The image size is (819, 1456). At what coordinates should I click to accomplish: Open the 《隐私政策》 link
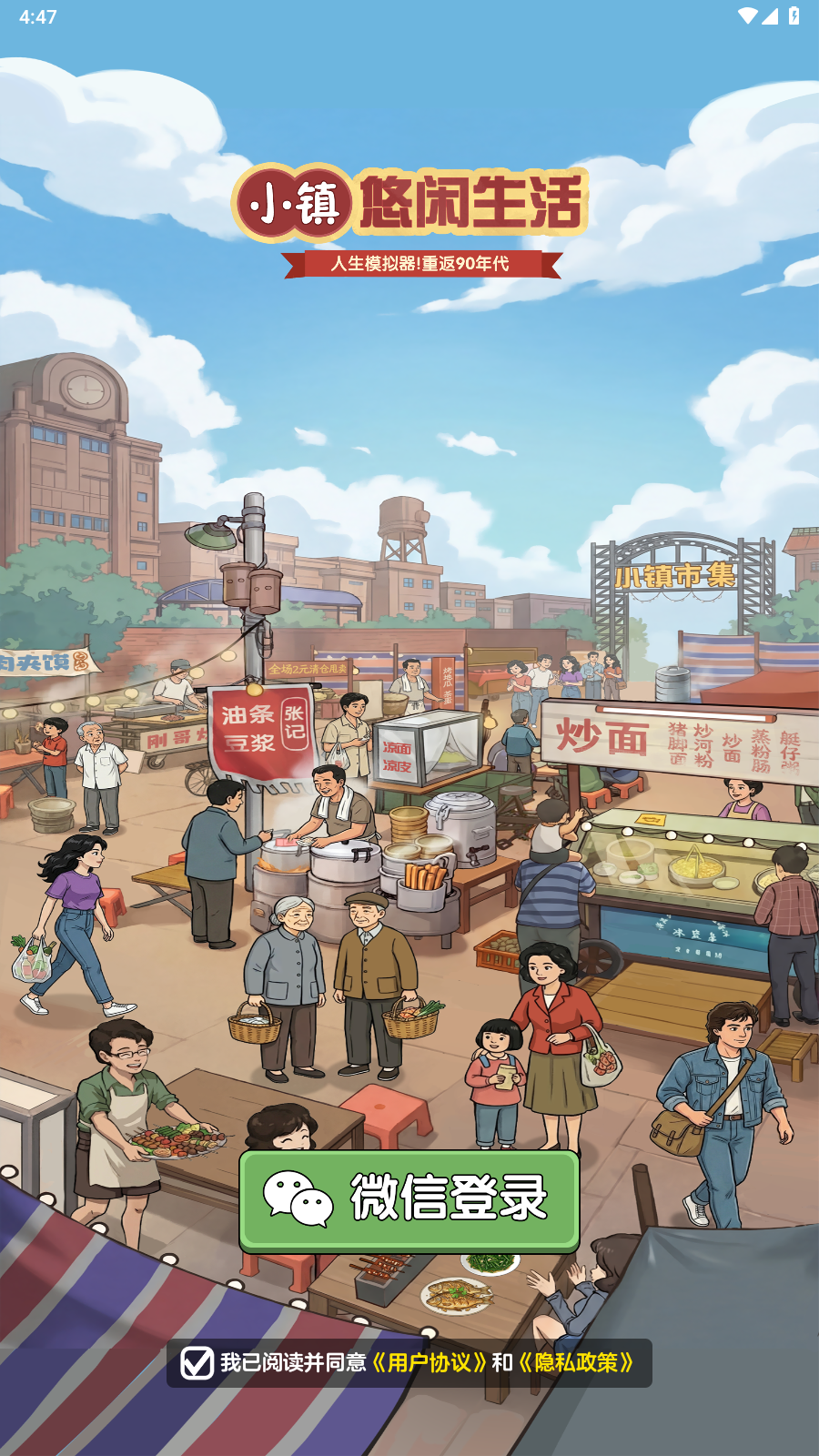pos(576,1363)
